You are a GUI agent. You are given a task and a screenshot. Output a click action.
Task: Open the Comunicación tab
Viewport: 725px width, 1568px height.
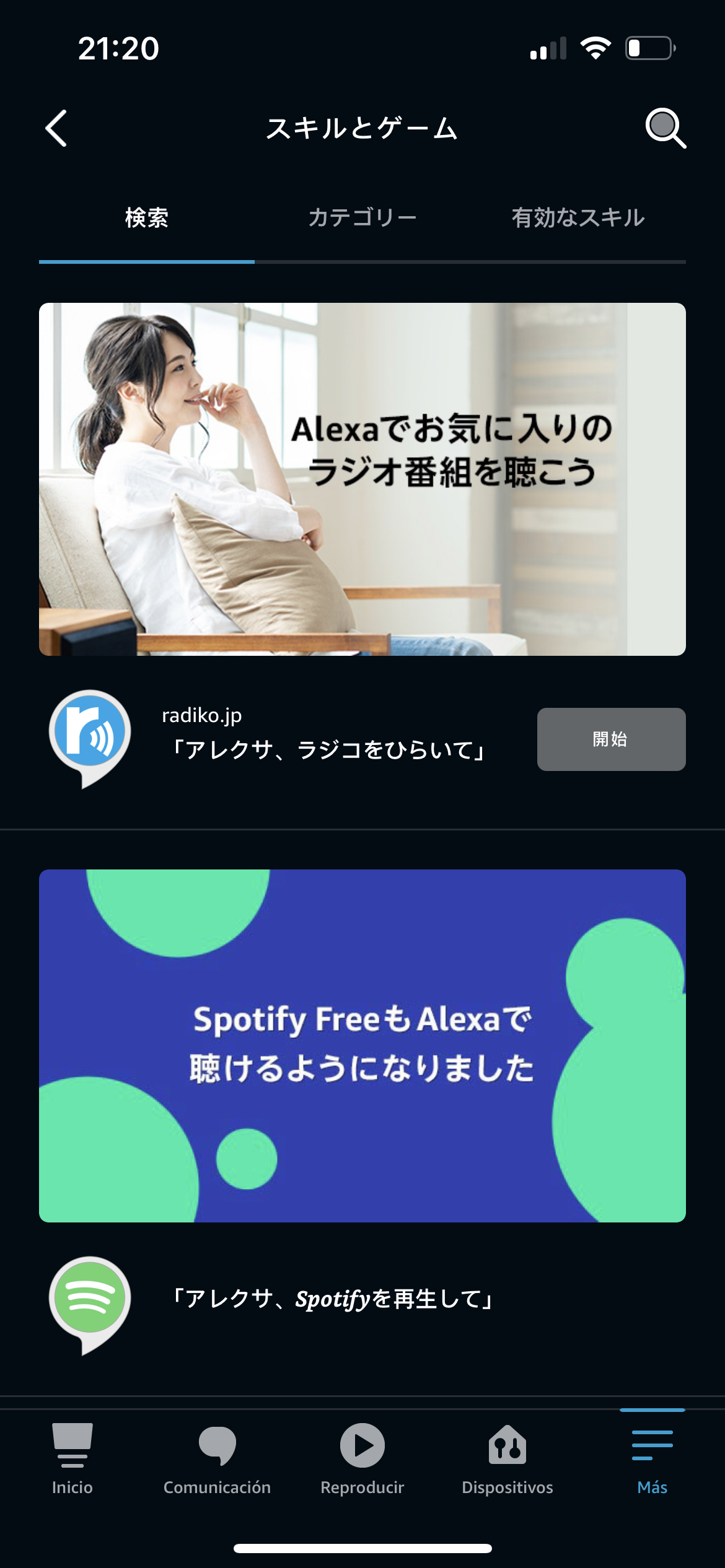217,1458
